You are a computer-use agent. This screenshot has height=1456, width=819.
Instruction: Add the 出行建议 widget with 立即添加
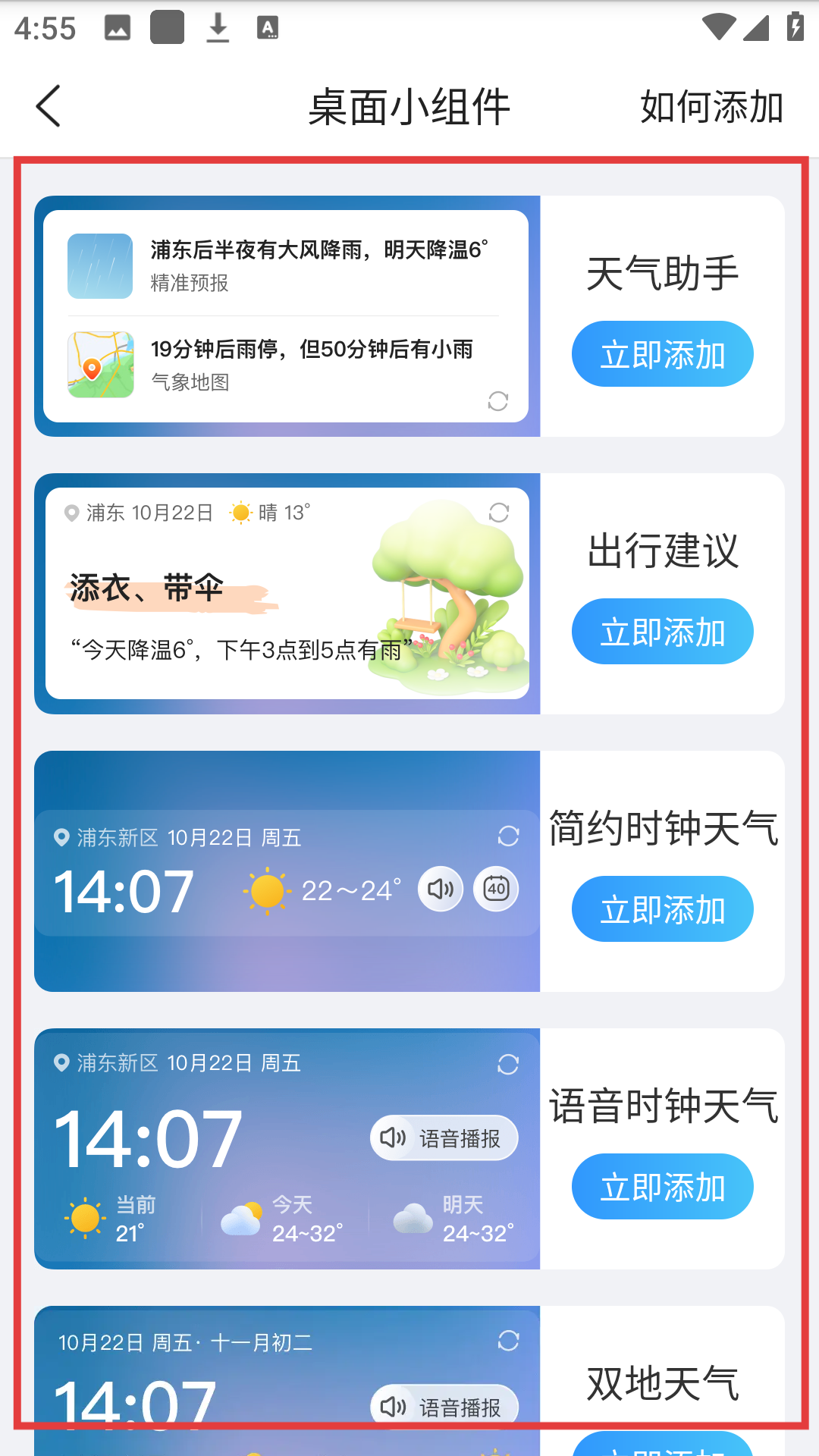pyautogui.click(x=662, y=632)
